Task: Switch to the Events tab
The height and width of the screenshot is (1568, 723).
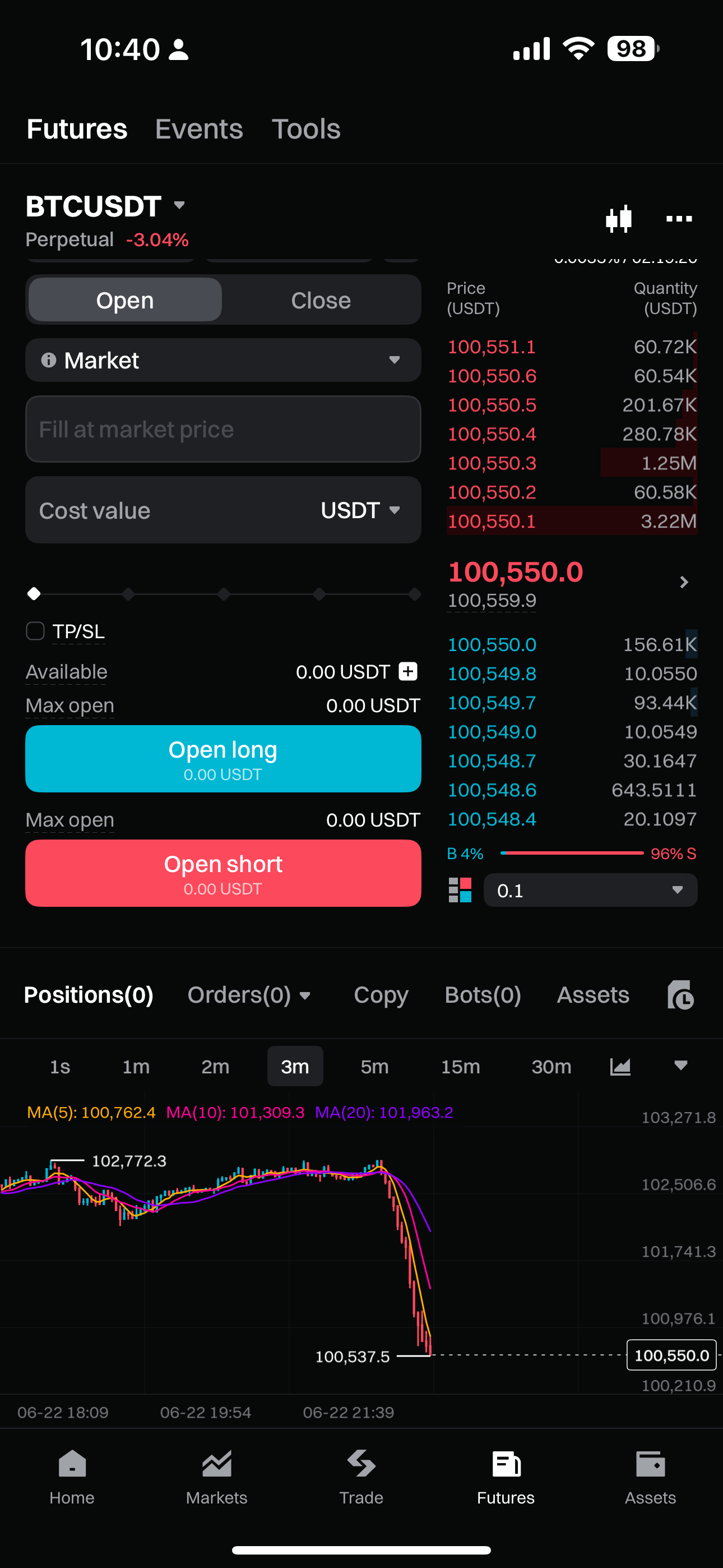Action: pos(199,129)
